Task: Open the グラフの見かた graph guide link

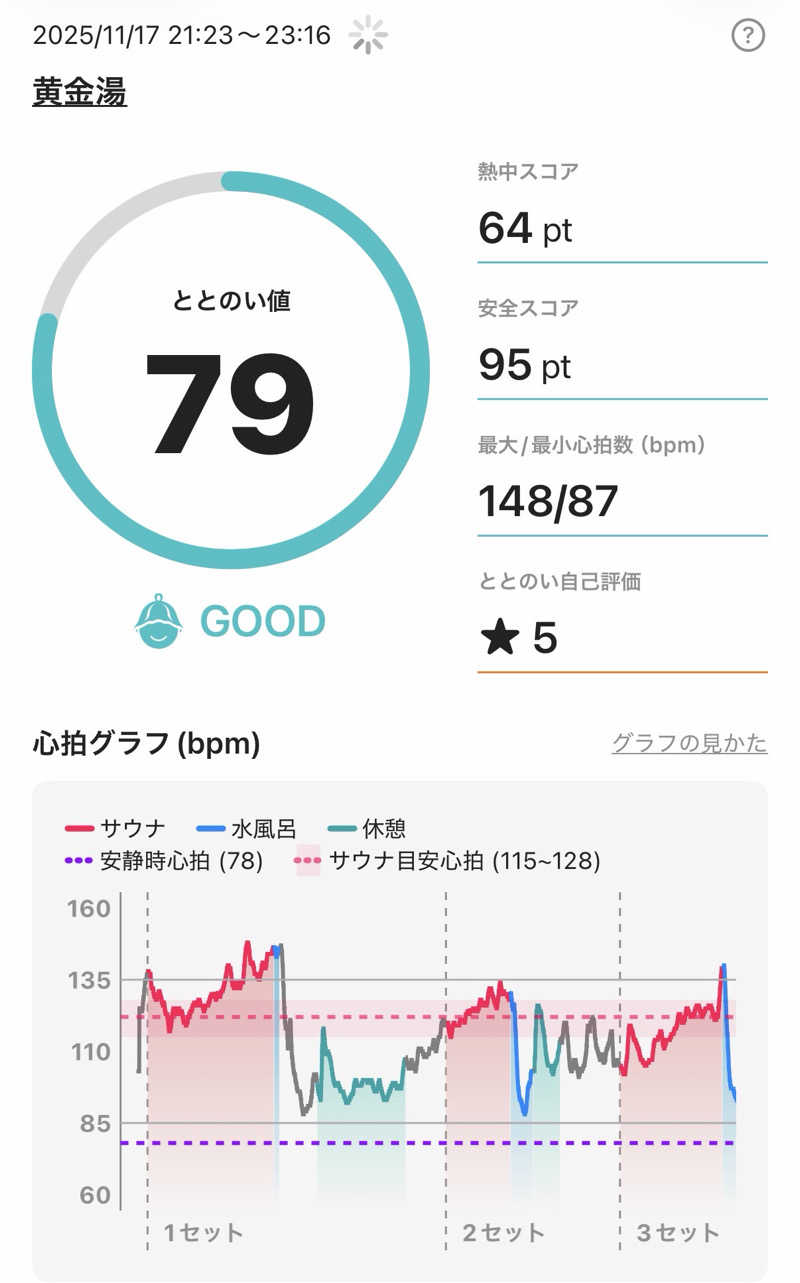Action: pyautogui.click(x=689, y=743)
